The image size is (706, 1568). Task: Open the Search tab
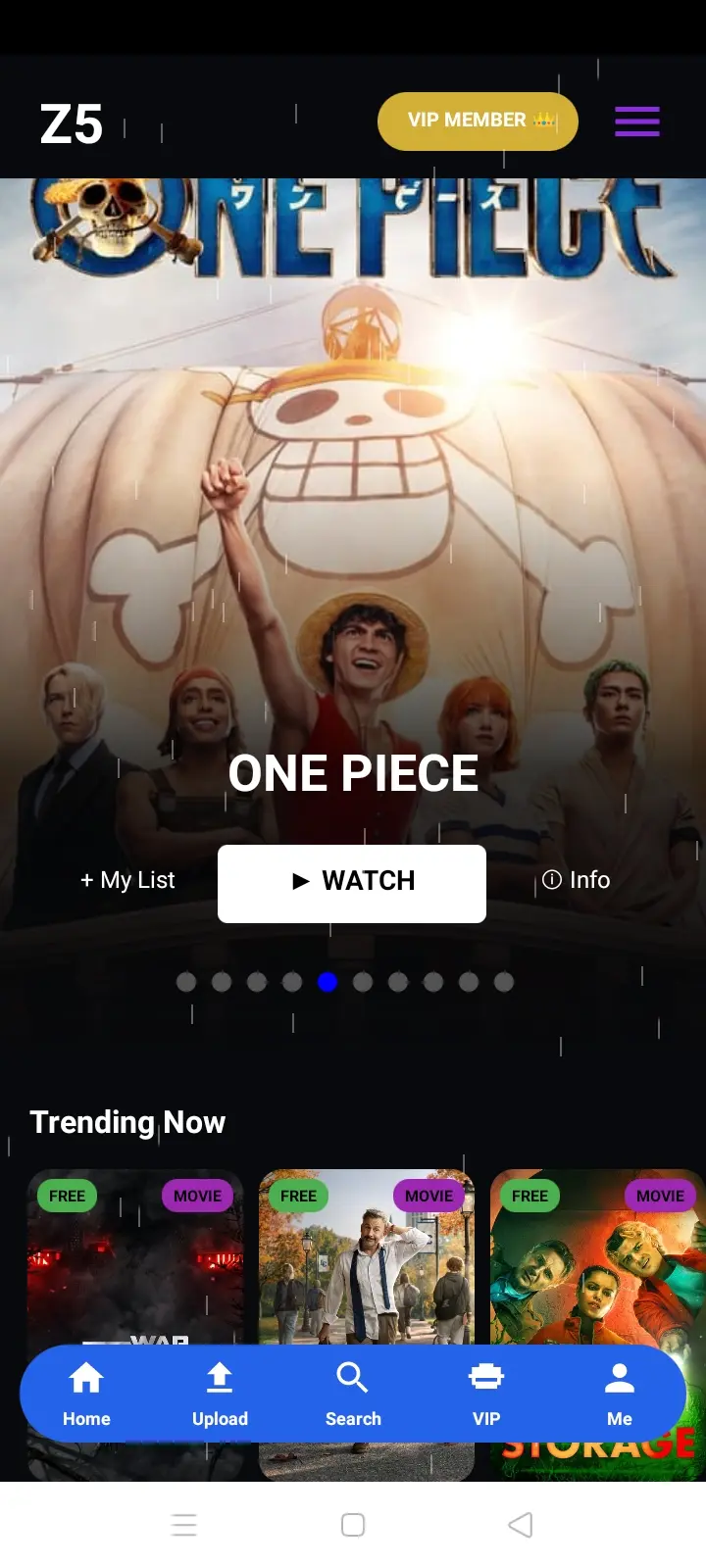coord(353,1395)
